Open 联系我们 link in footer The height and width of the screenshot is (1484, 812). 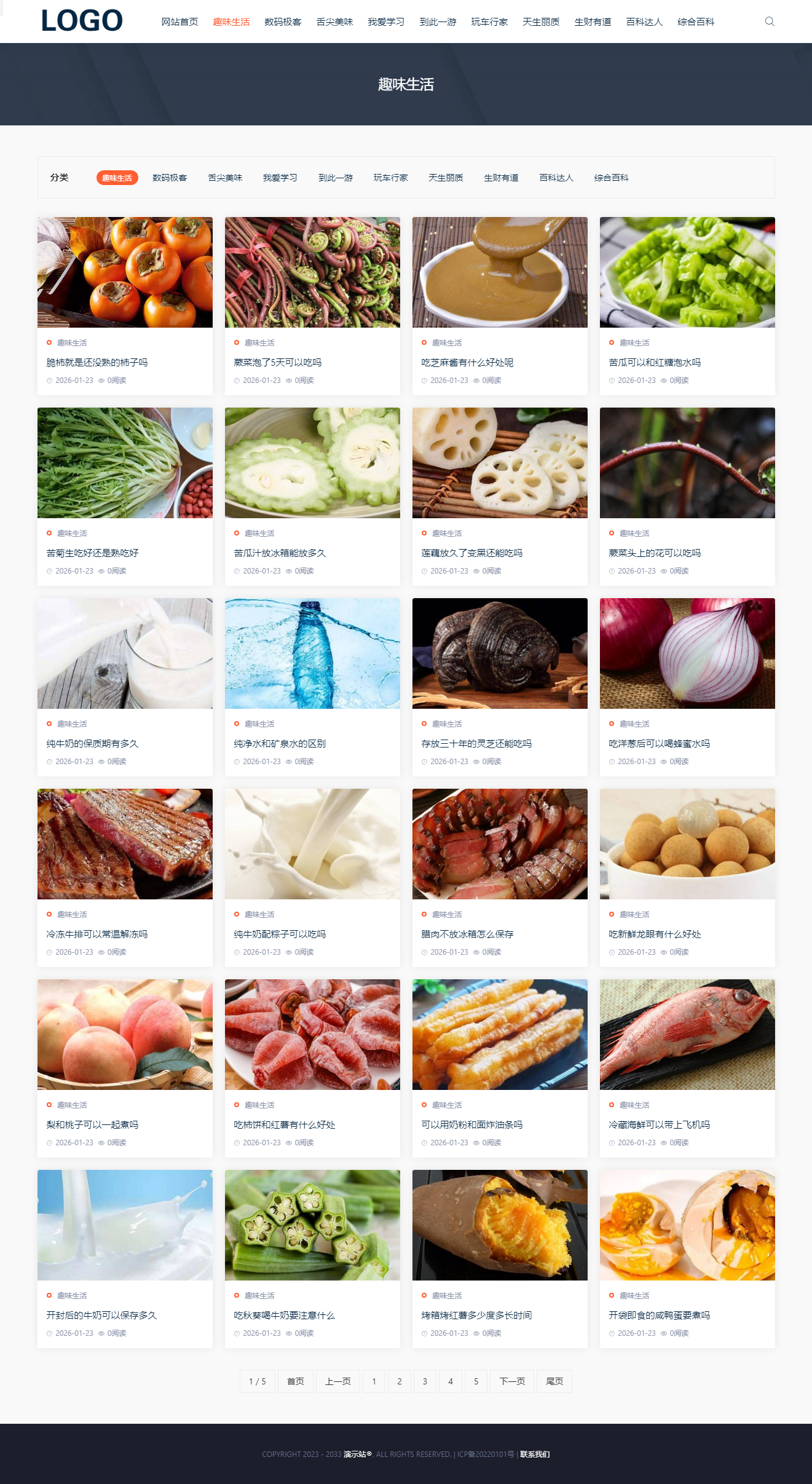[535, 1454]
